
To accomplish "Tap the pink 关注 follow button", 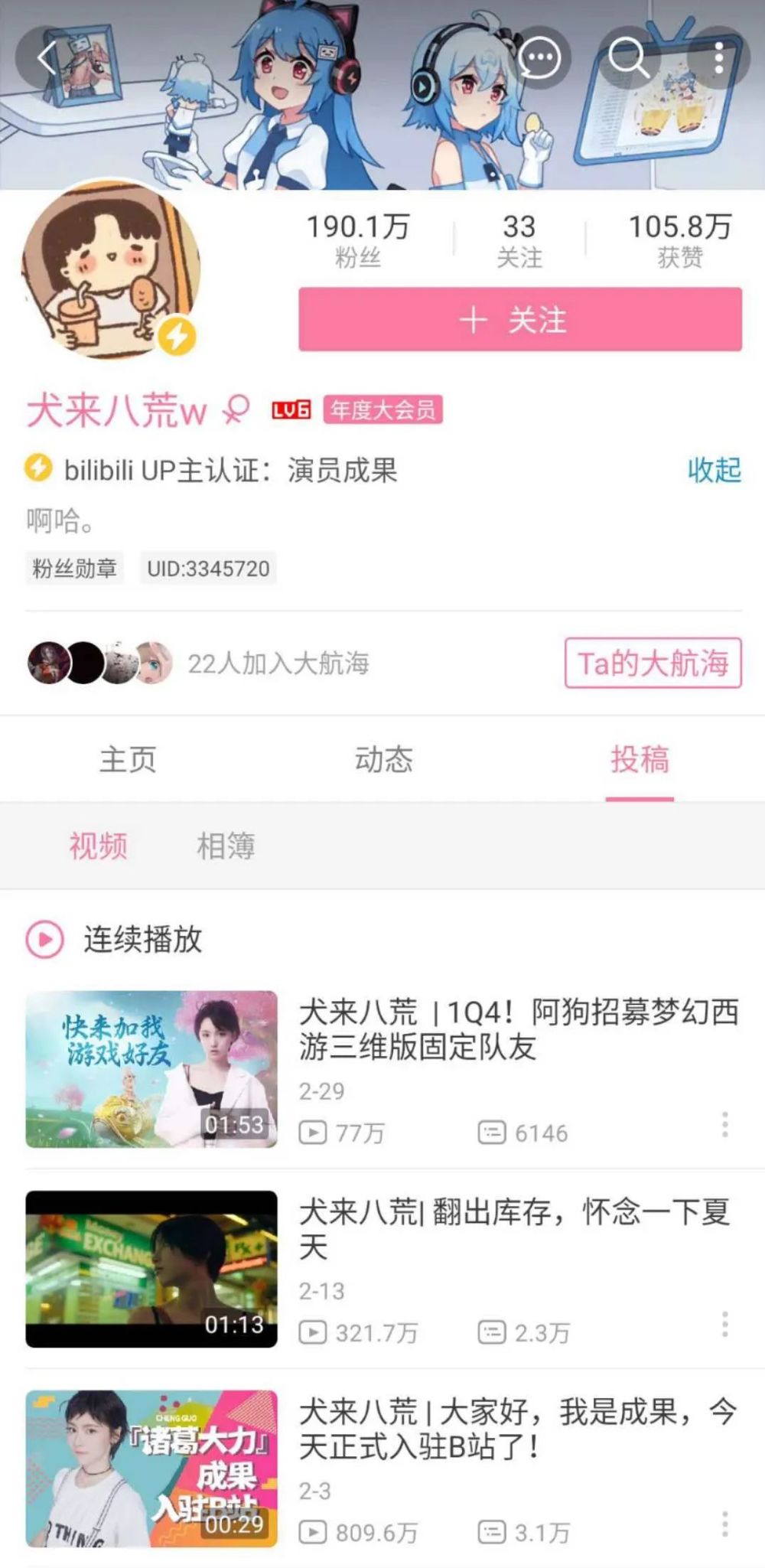I will pos(520,320).
